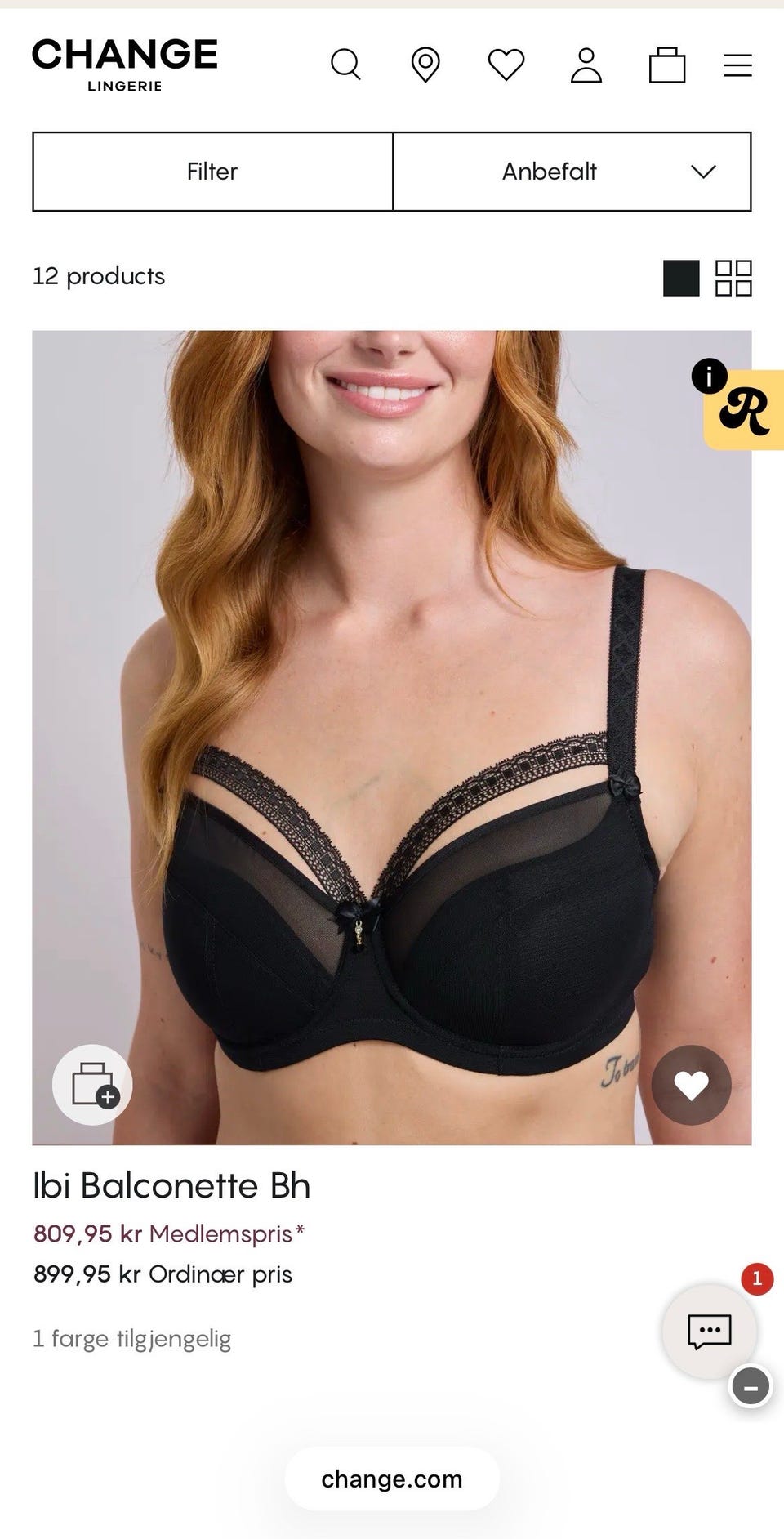Switch to single-column product view
Viewport: 784px width, 1539px height.
point(681,278)
